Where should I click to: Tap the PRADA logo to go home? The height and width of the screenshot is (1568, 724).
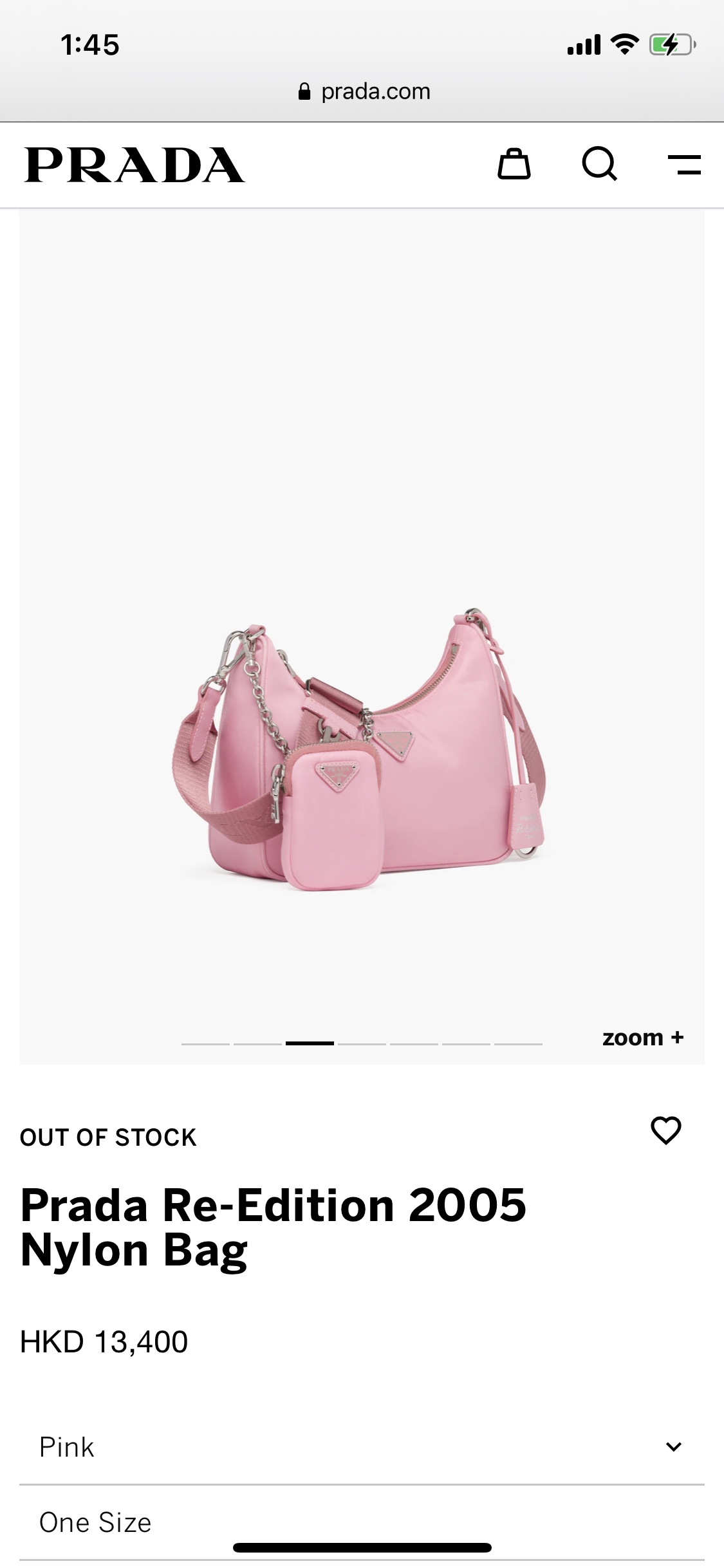[135, 165]
